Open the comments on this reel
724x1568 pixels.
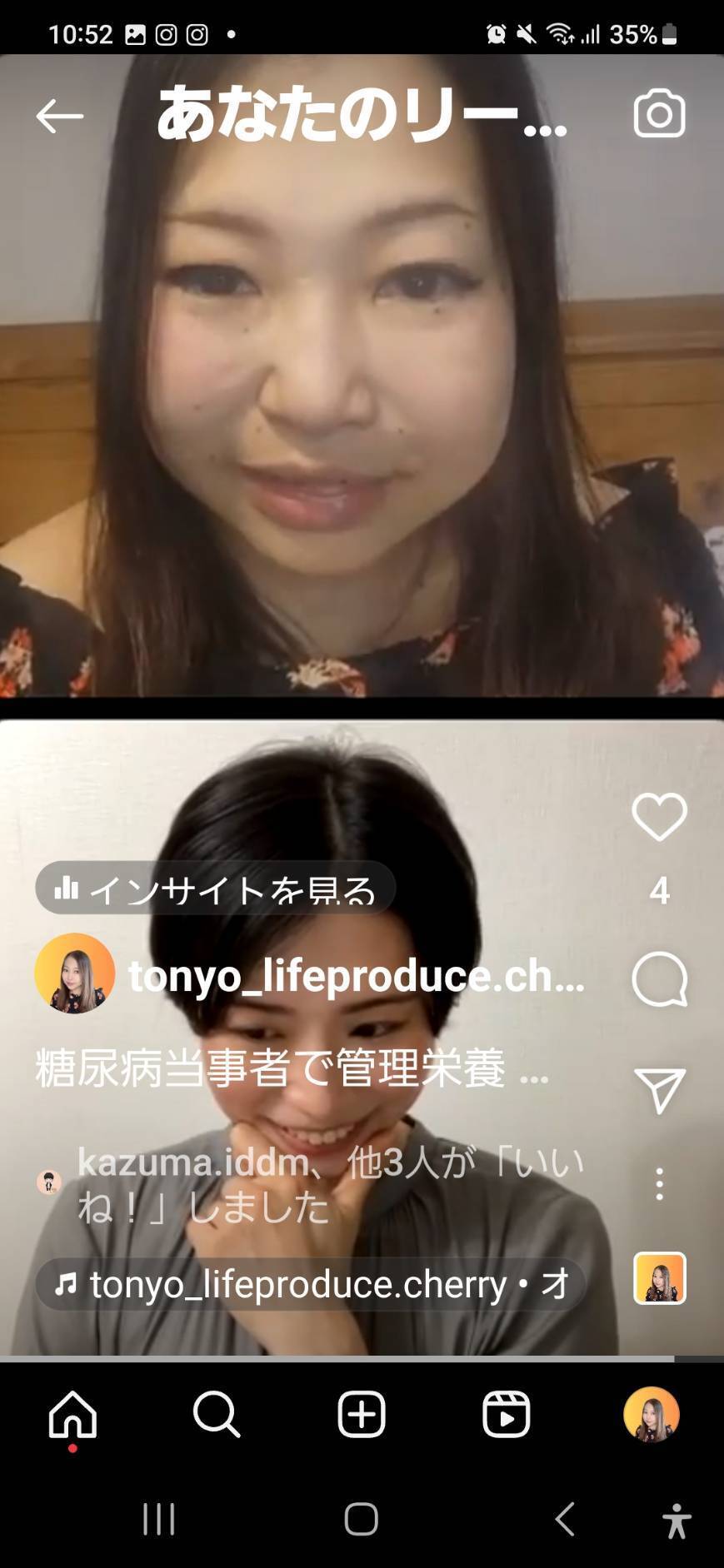[659, 979]
